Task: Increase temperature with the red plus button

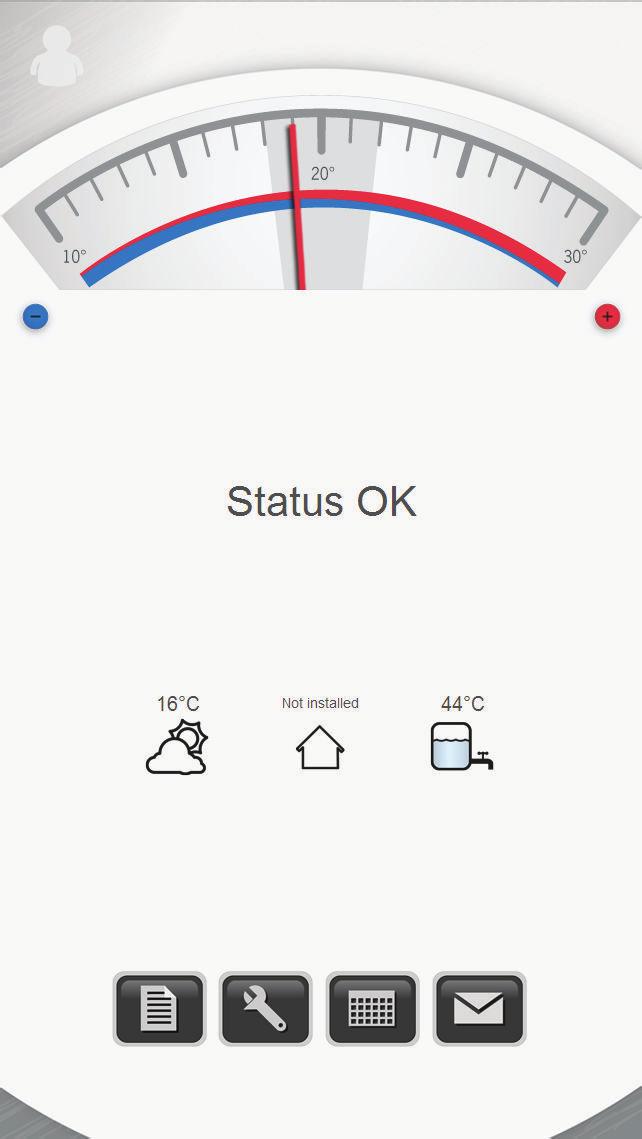Action: (607, 317)
